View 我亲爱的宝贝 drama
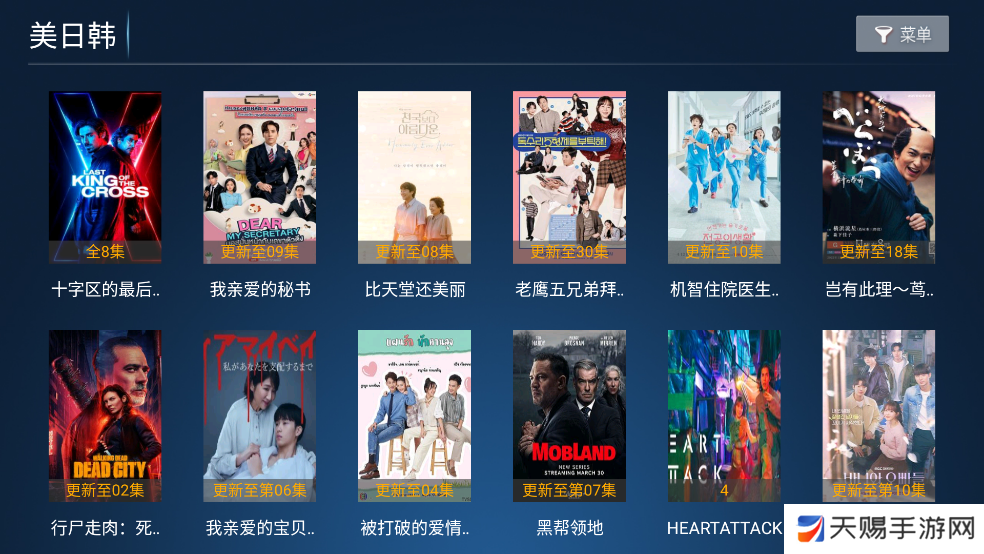 (x=260, y=415)
